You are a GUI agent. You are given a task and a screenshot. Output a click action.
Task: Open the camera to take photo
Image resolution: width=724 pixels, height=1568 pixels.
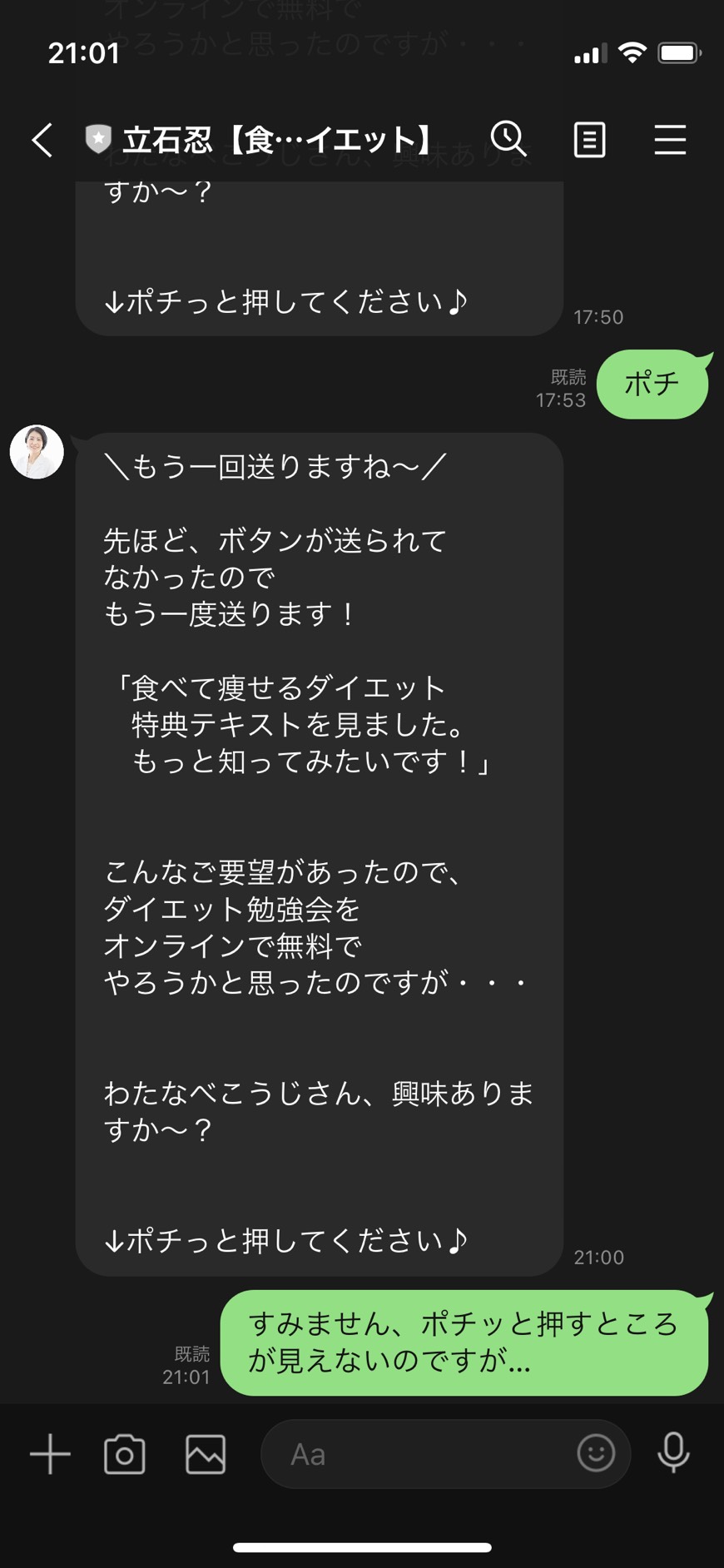point(125,1454)
